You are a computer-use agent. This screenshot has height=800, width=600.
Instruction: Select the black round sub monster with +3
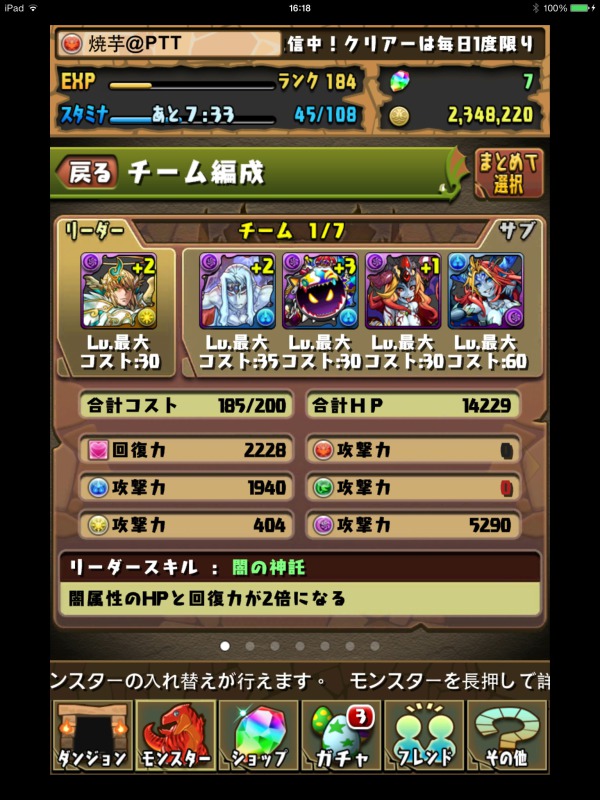click(x=320, y=291)
